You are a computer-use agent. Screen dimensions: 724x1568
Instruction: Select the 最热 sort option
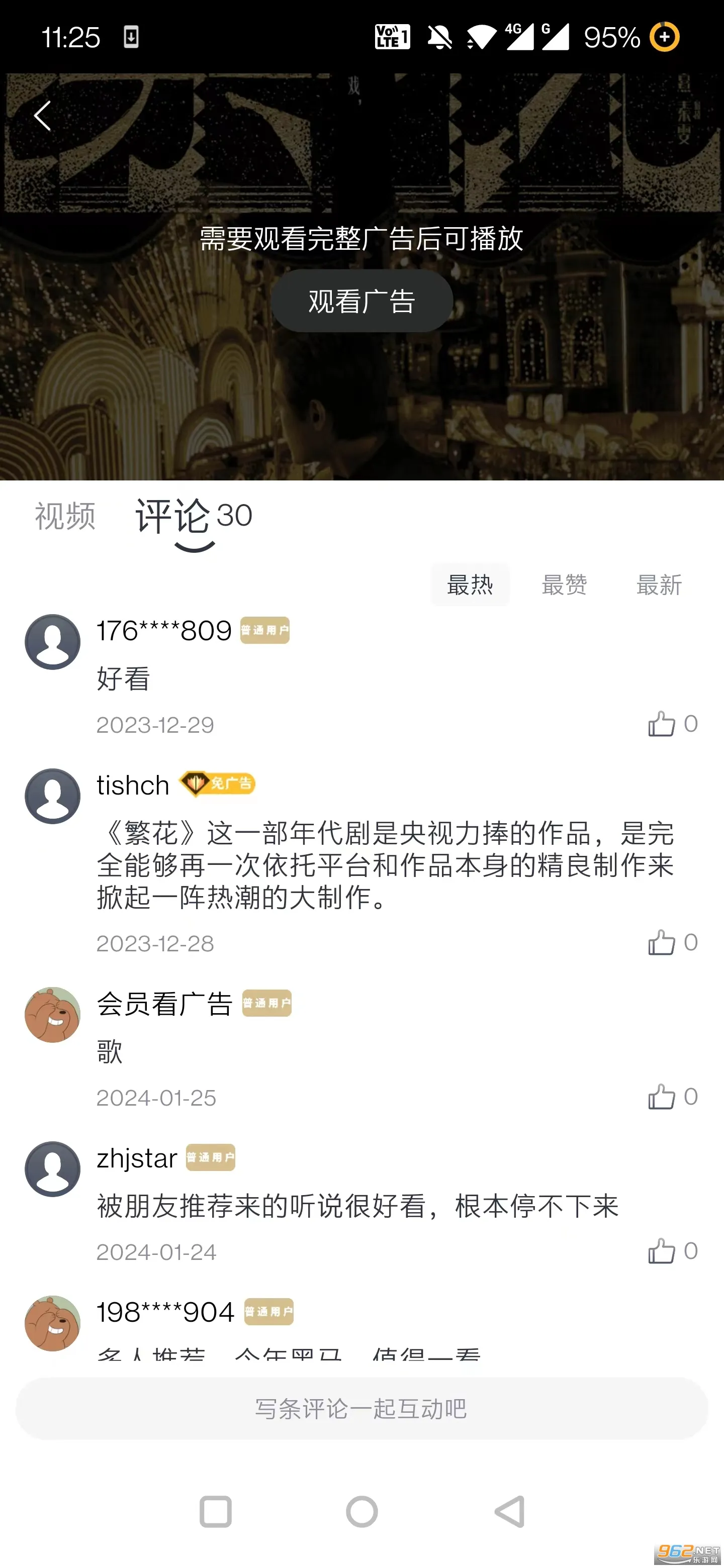(470, 585)
